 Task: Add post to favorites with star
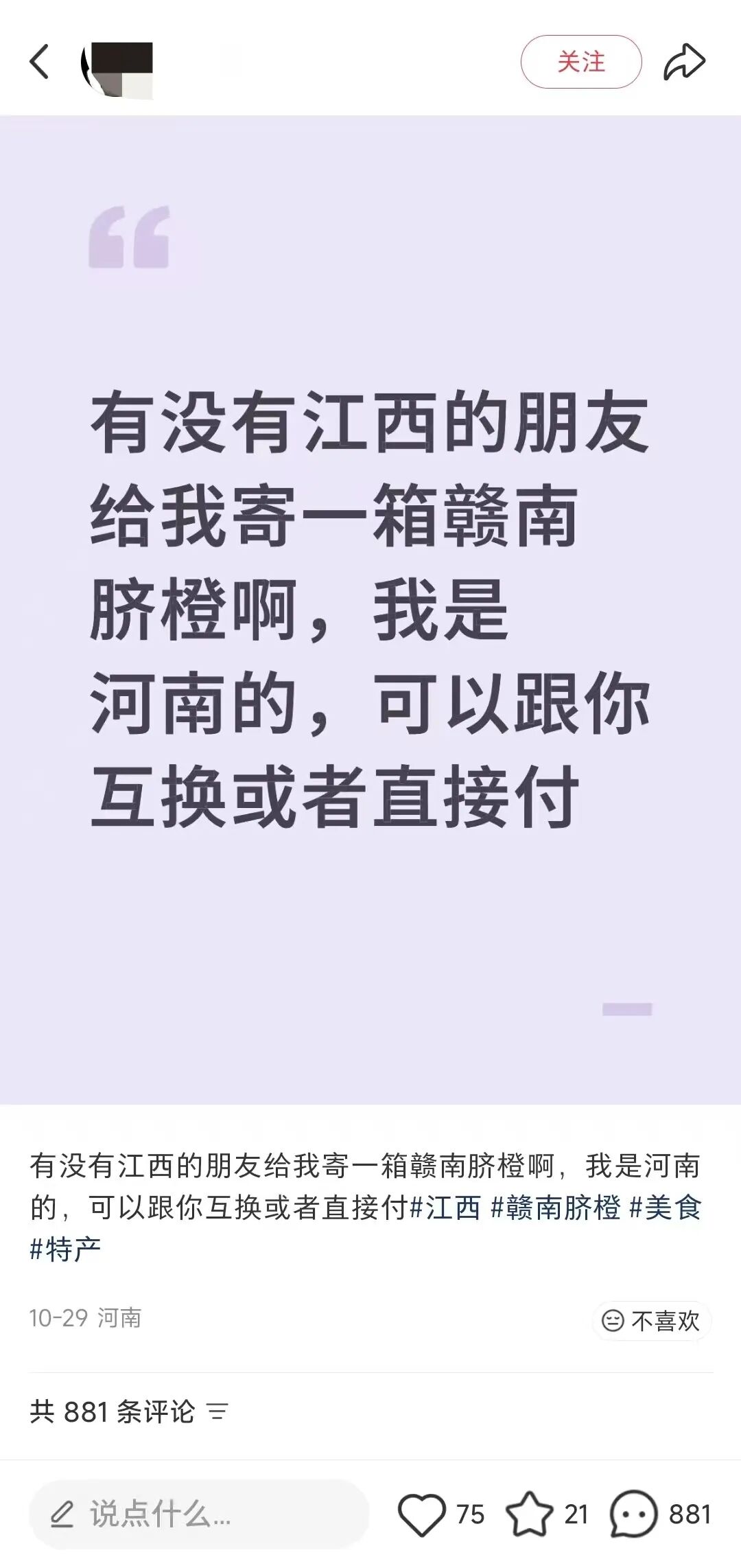point(529,1514)
